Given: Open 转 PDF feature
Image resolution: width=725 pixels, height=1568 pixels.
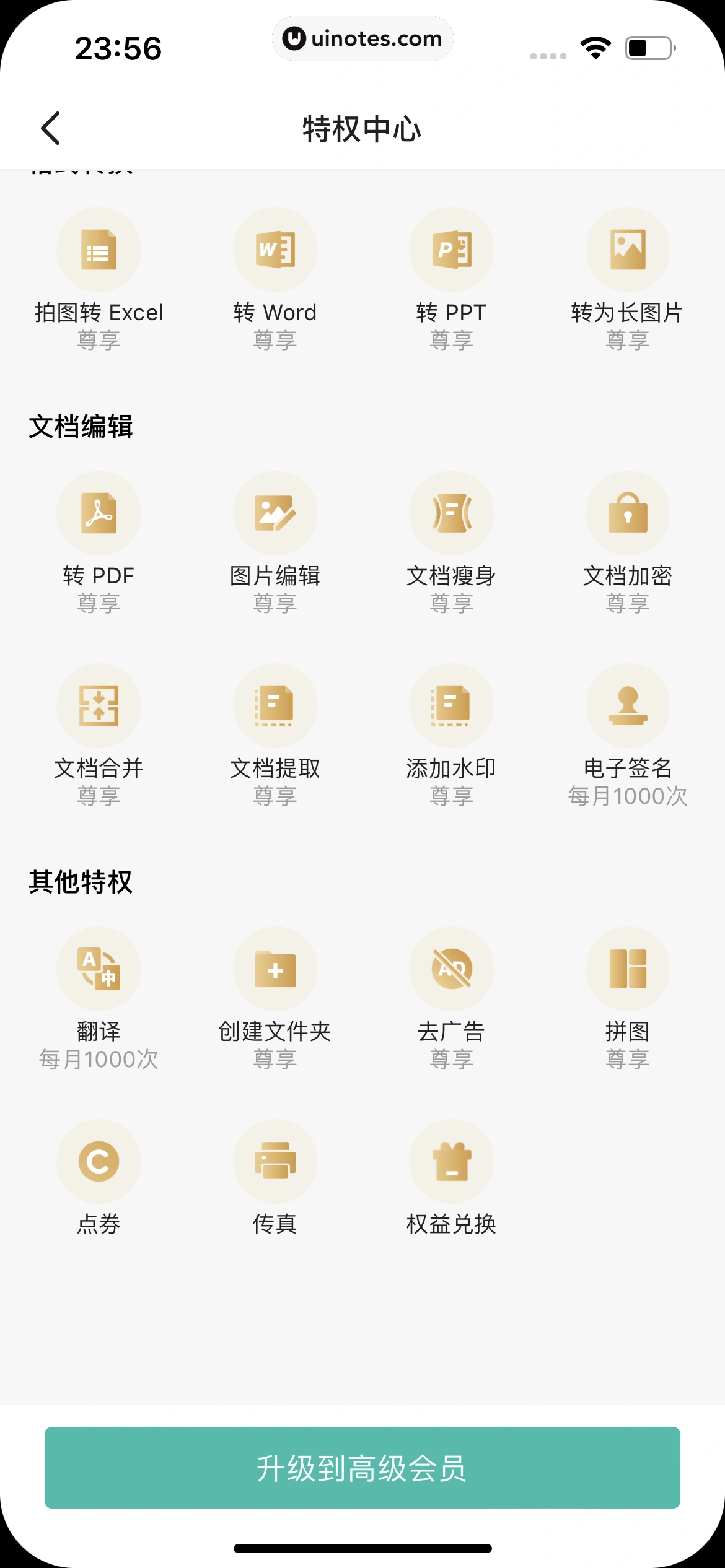Looking at the screenshot, I should click(99, 513).
